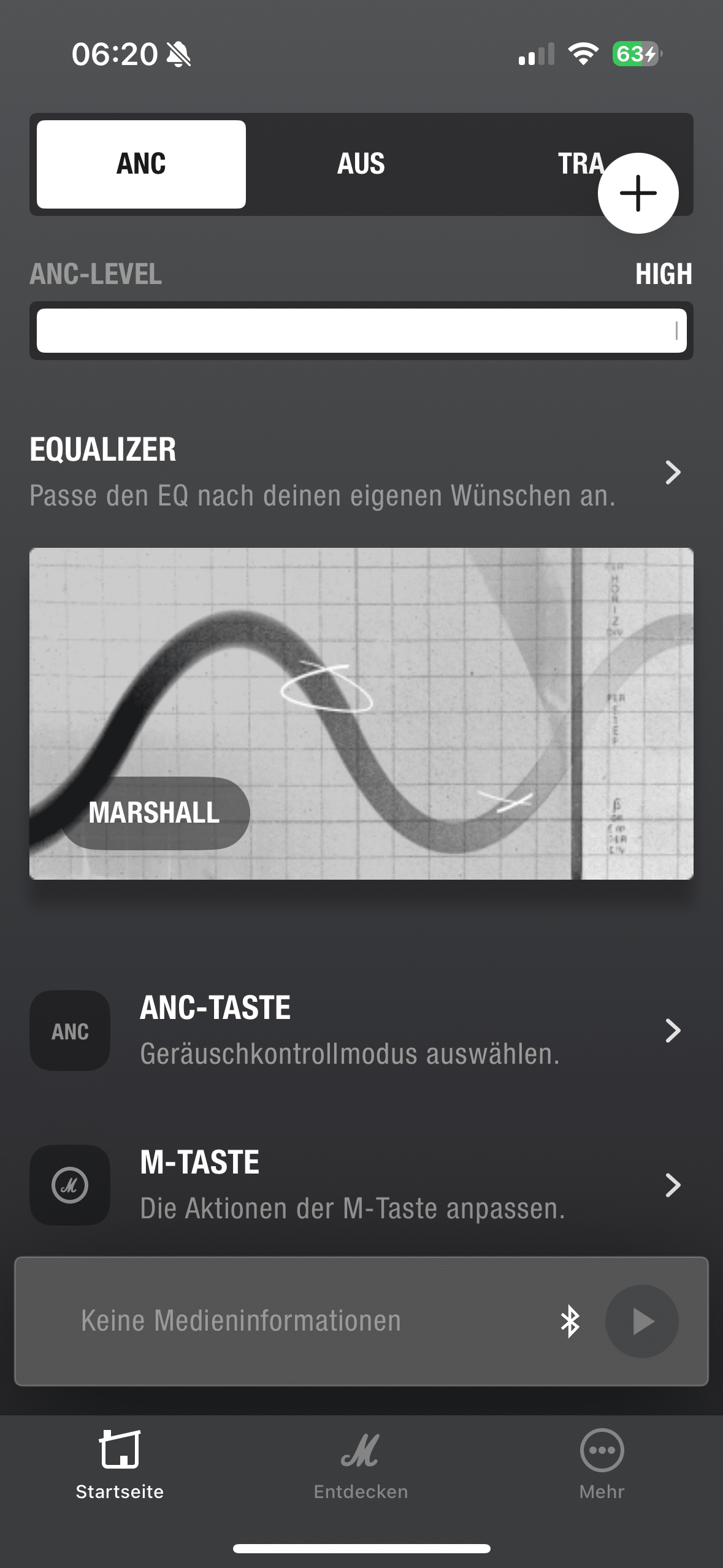The height and width of the screenshot is (1568, 723).
Task: Start playback with the play button
Action: [x=641, y=1321]
